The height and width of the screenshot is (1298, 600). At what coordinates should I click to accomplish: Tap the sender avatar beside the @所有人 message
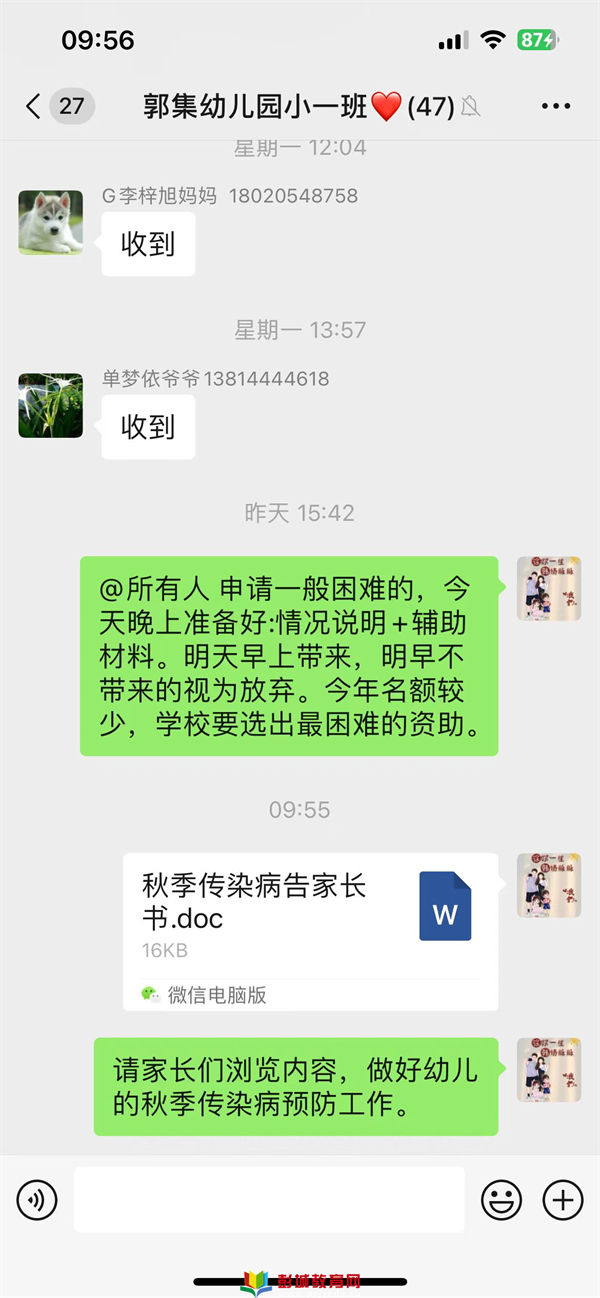(x=548, y=589)
